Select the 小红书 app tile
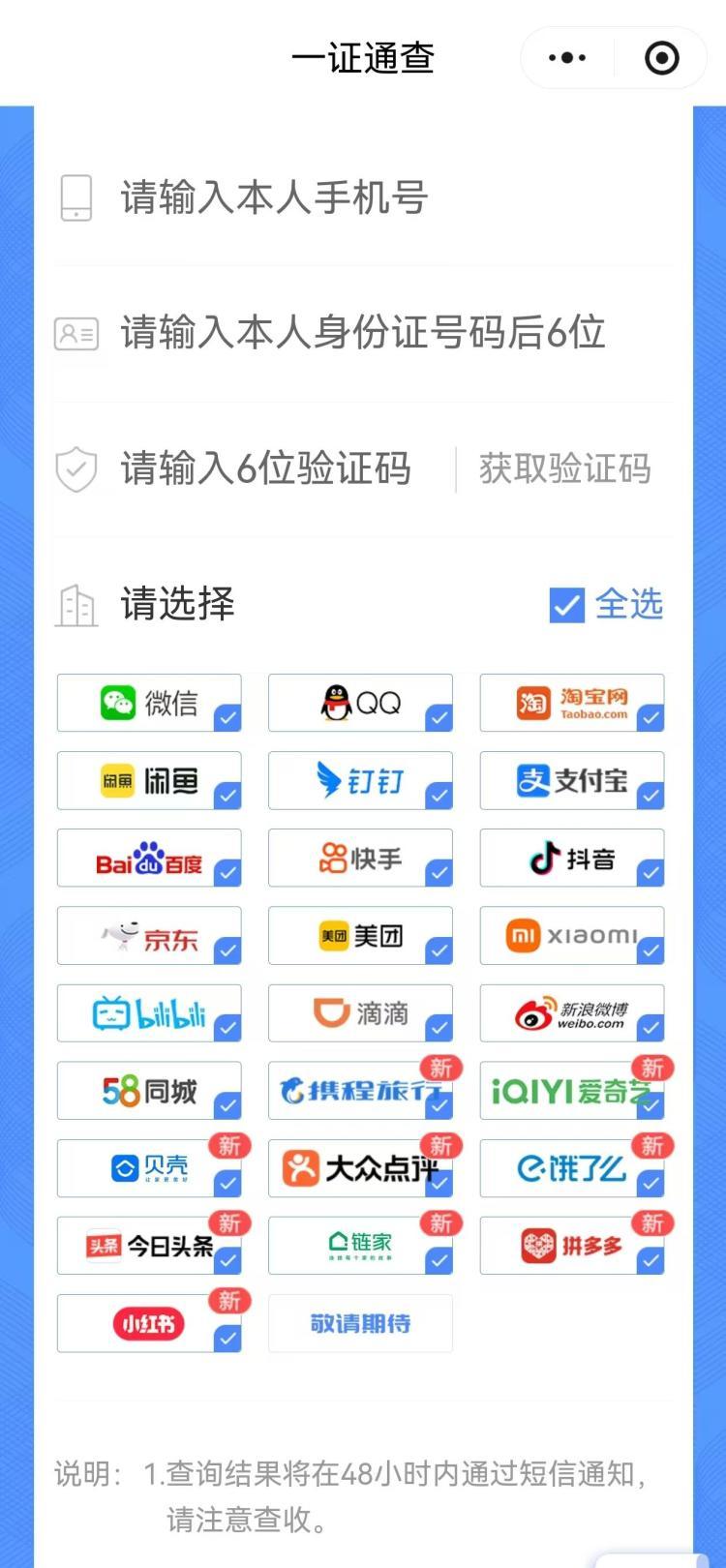This screenshot has width=726, height=1568. click(148, 1323)
